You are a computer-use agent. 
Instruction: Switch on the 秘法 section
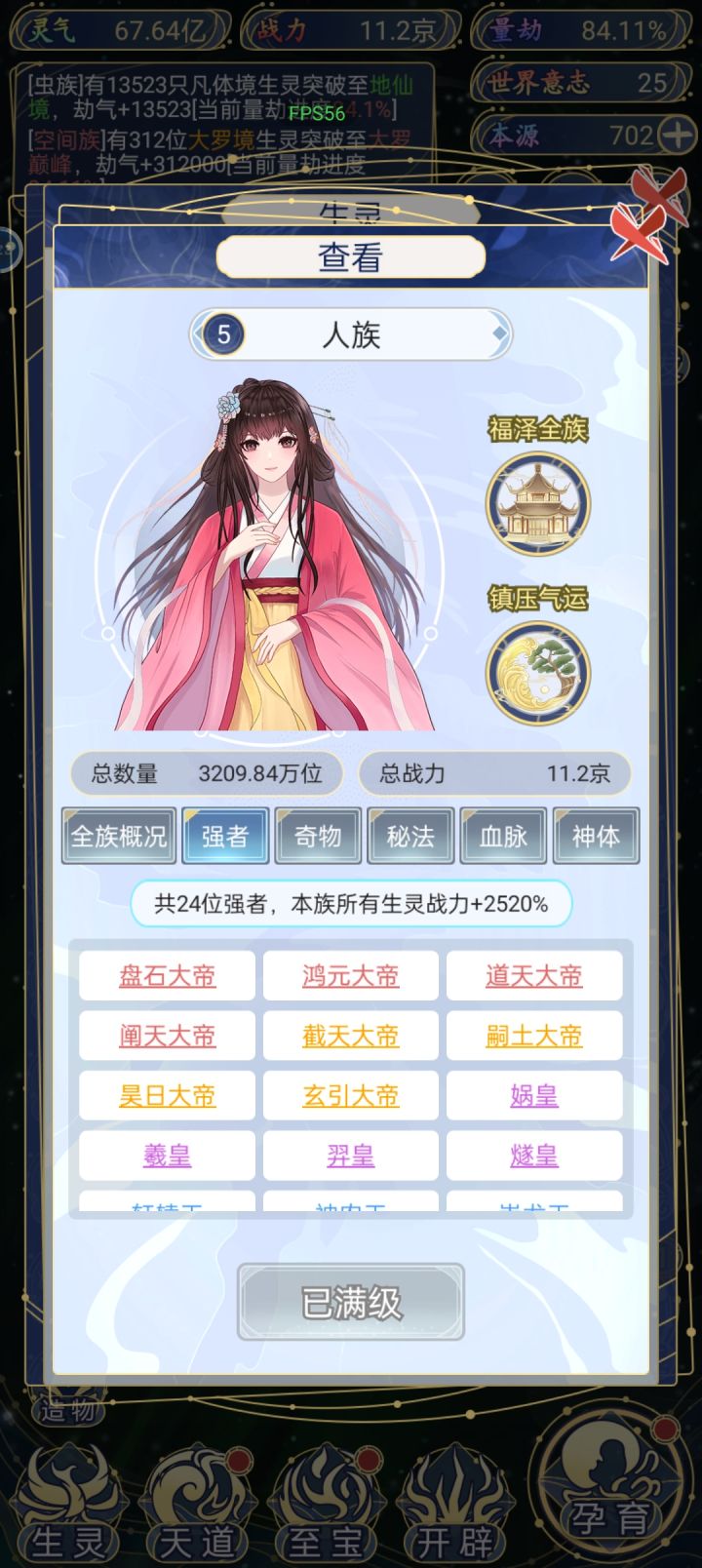409,836
